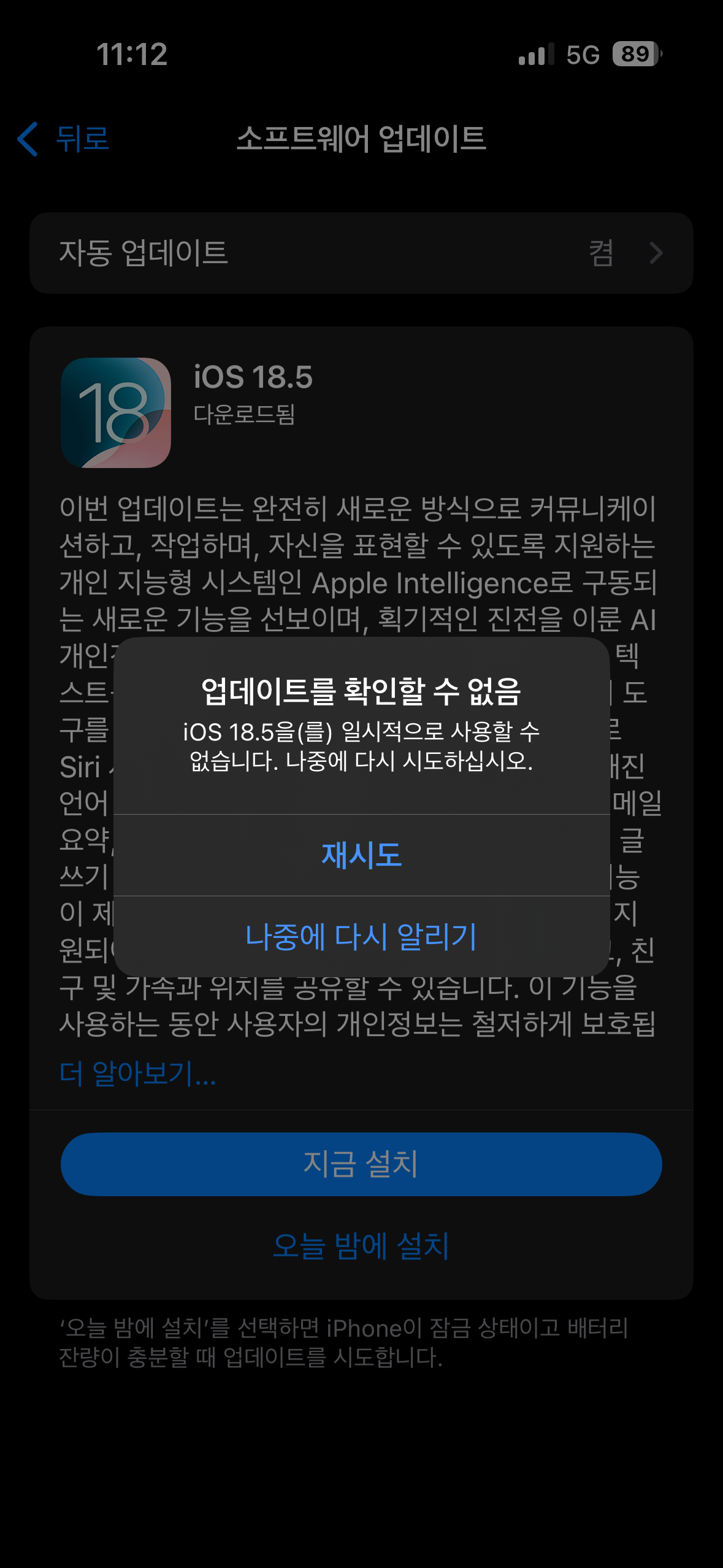Tap 재시도 to retry the update

pos(361,855)
